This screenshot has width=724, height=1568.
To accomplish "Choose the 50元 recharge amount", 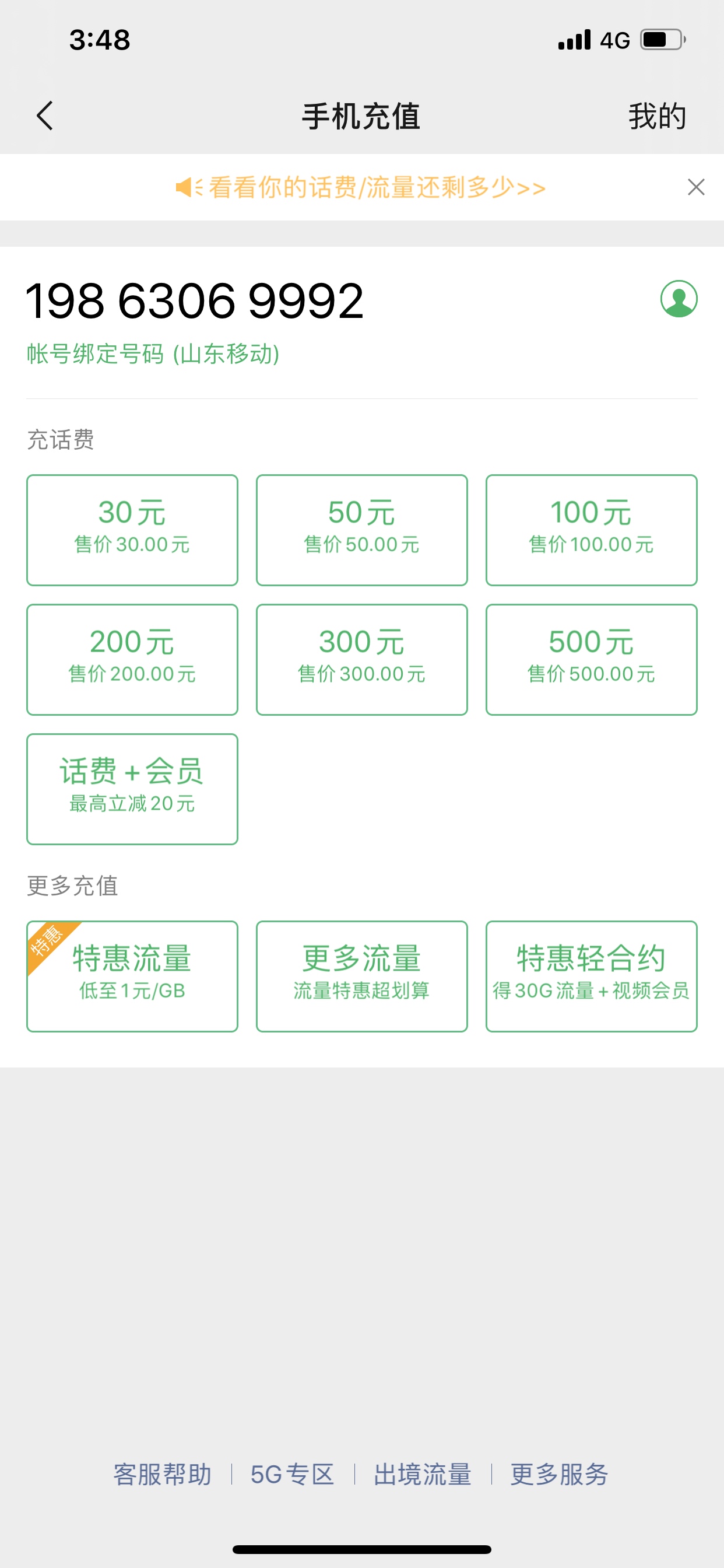I will [362, 530].
